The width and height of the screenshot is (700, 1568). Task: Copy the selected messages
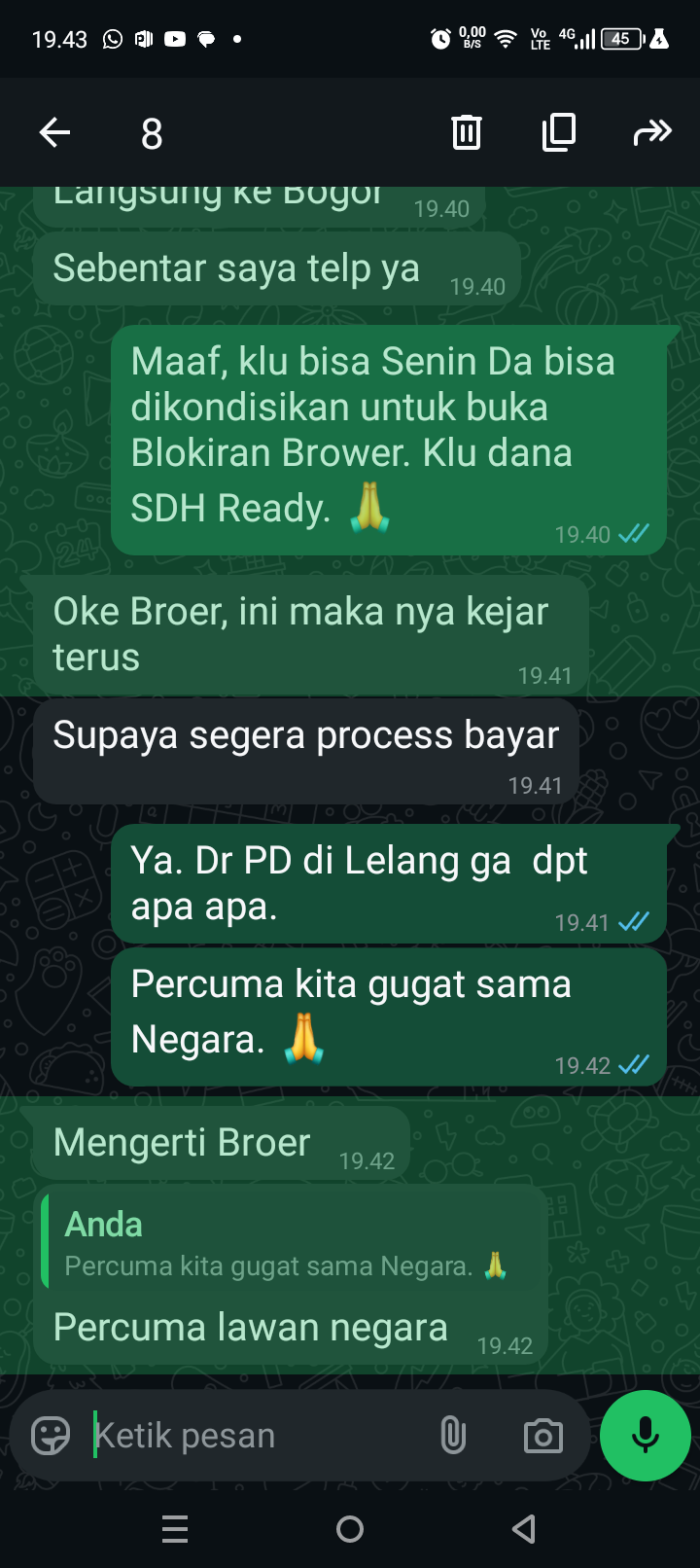[559, 132]
